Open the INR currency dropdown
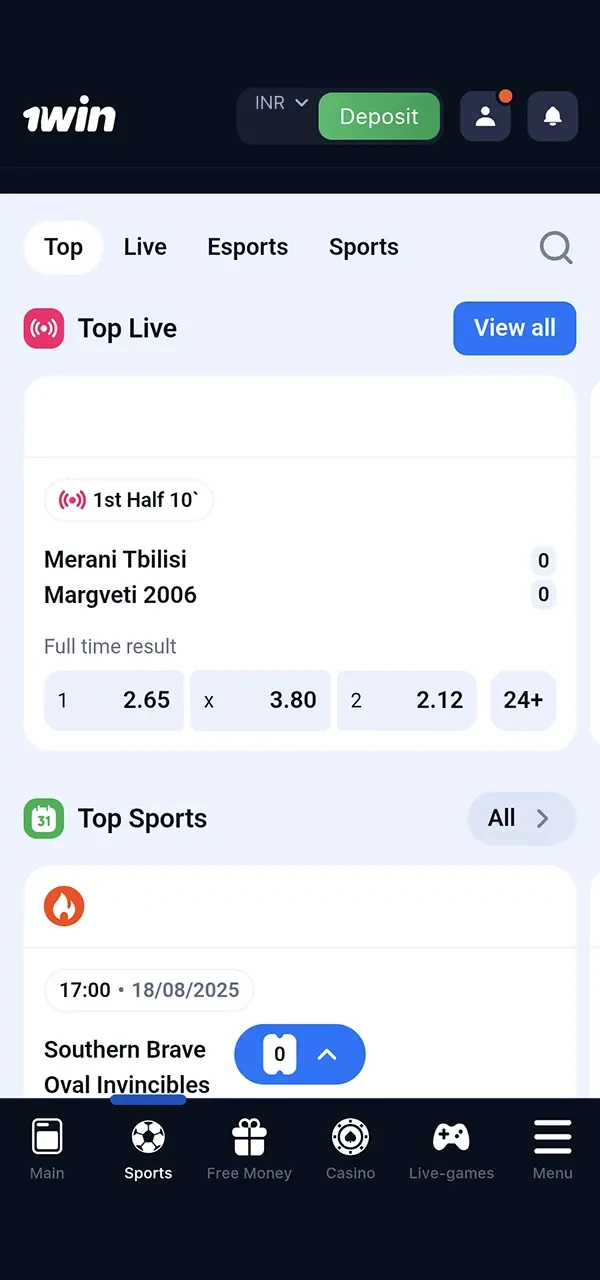This screenshot has height=1280, width=600. 280,104
